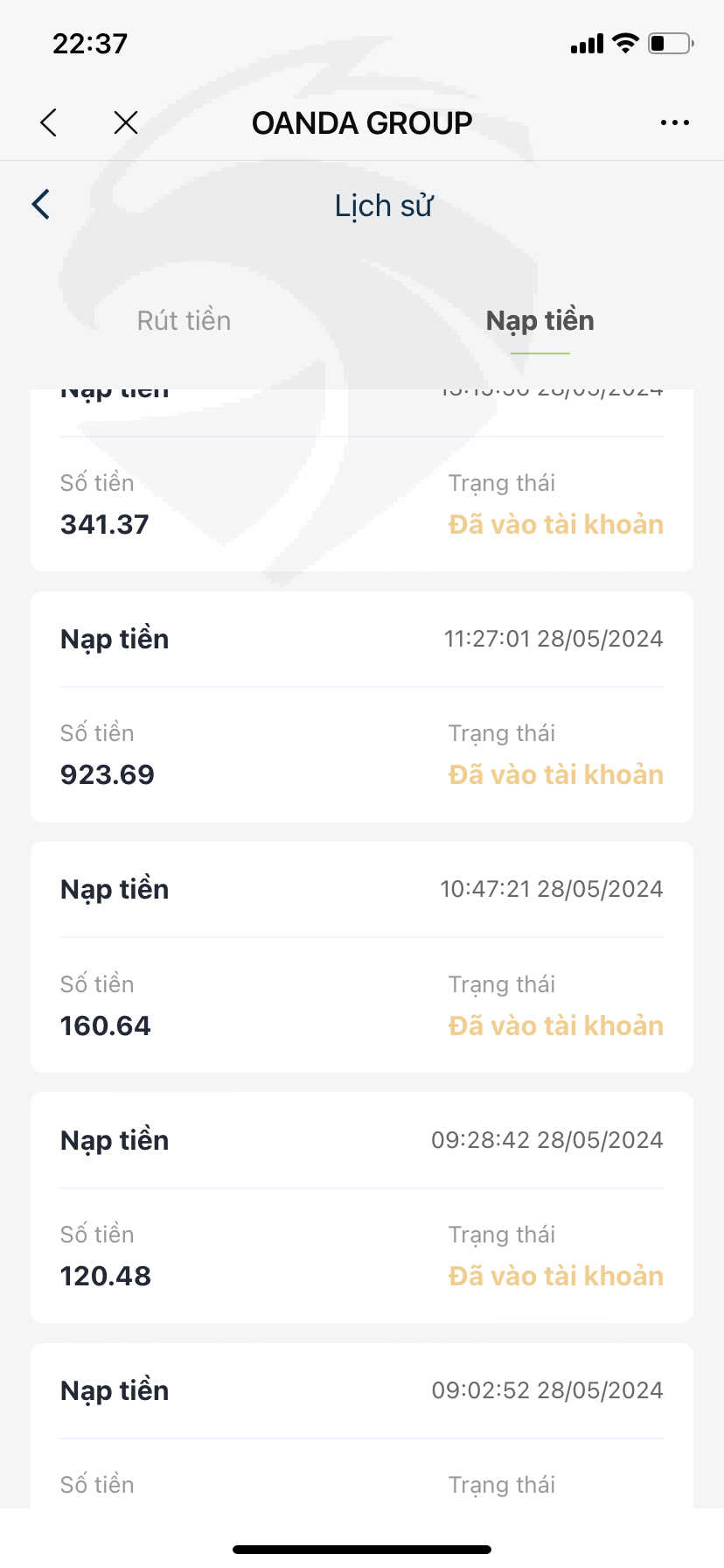Switch to the Rút tiền tab
Viewport: 724px width, 1568px height.
click(x=184, y=320)
